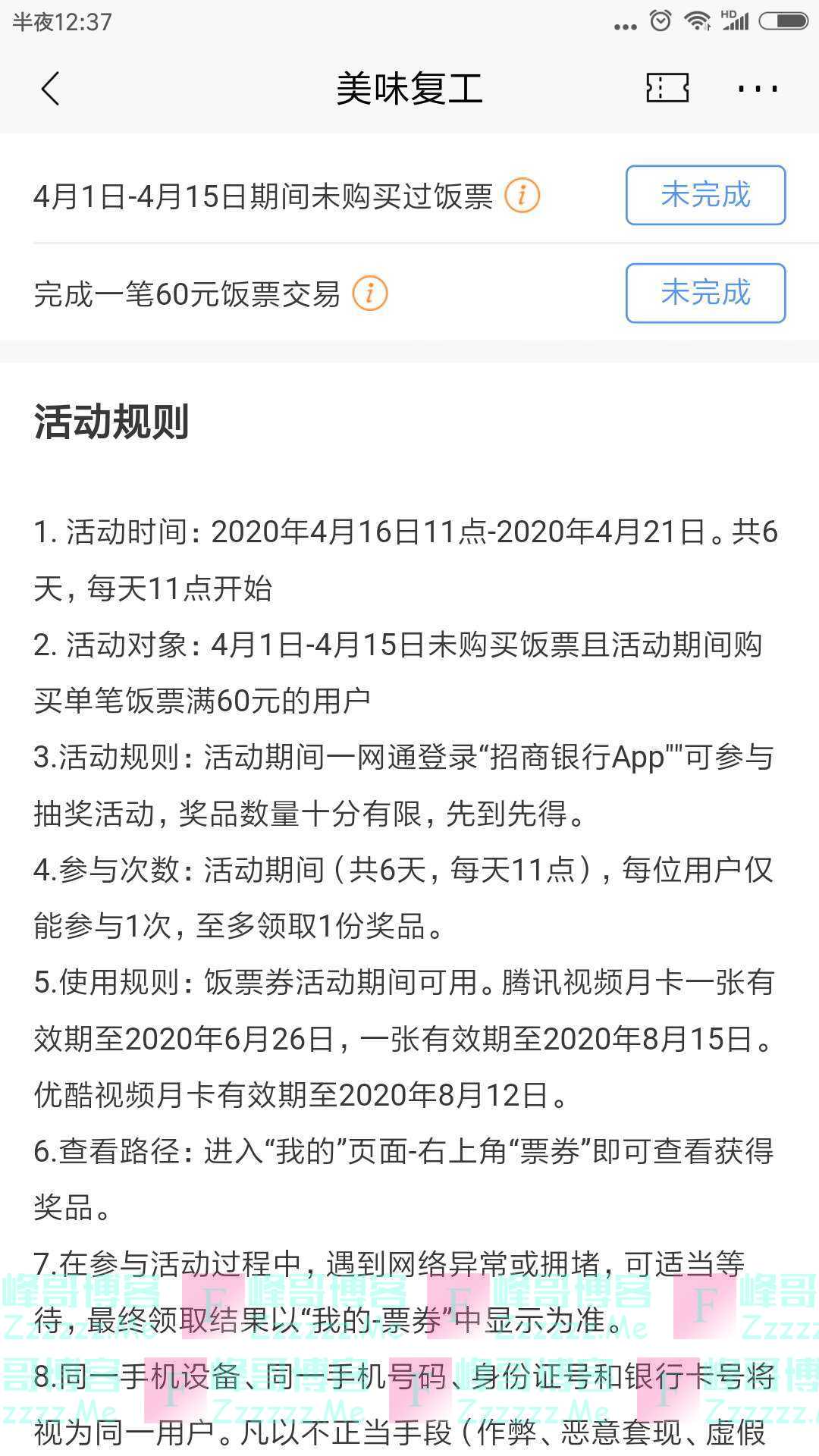Go back from 美味复工 page
Screen dimensions: 819x1456
pos(50,89)
